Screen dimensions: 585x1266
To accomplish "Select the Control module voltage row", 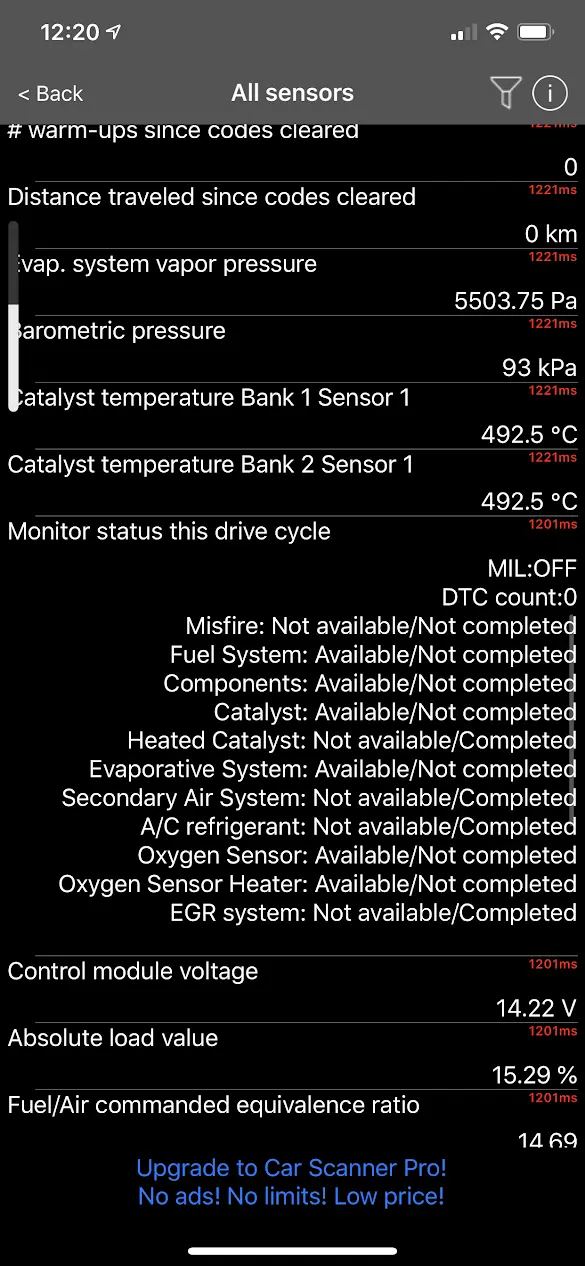I will click(x=292, y=990).
